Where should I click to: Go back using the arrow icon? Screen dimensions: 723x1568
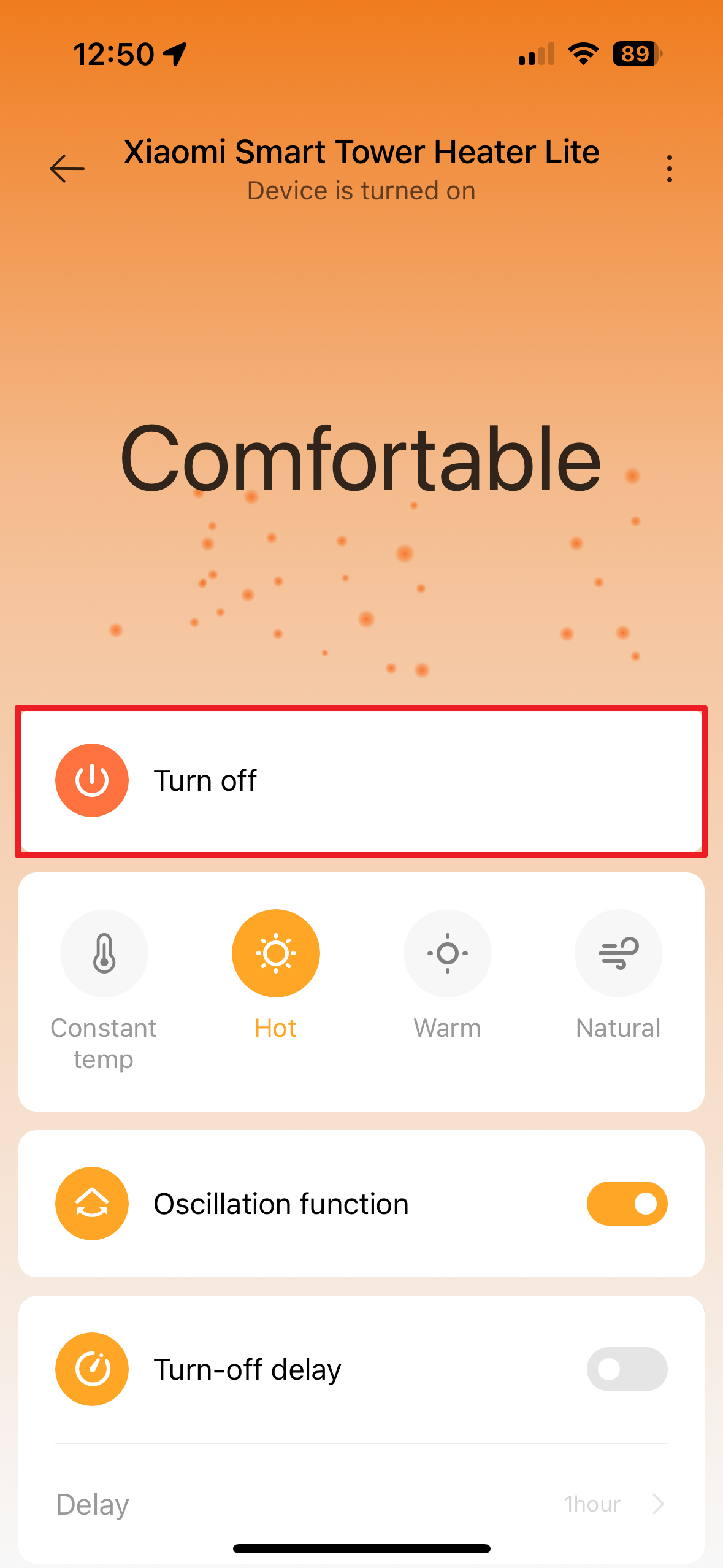point(67,169)
